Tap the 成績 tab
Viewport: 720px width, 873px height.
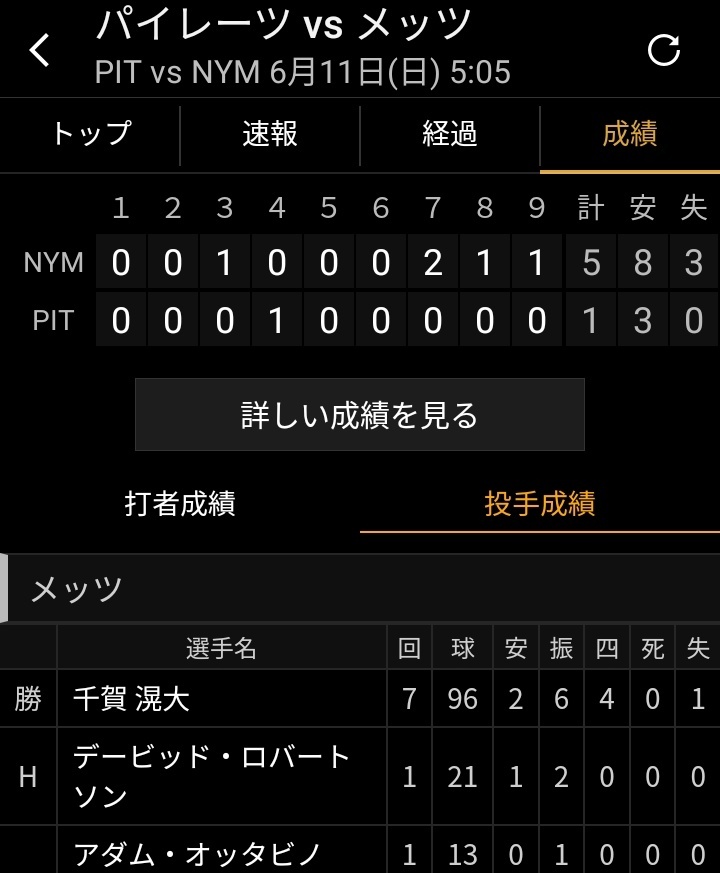click(x=630, y=134)
